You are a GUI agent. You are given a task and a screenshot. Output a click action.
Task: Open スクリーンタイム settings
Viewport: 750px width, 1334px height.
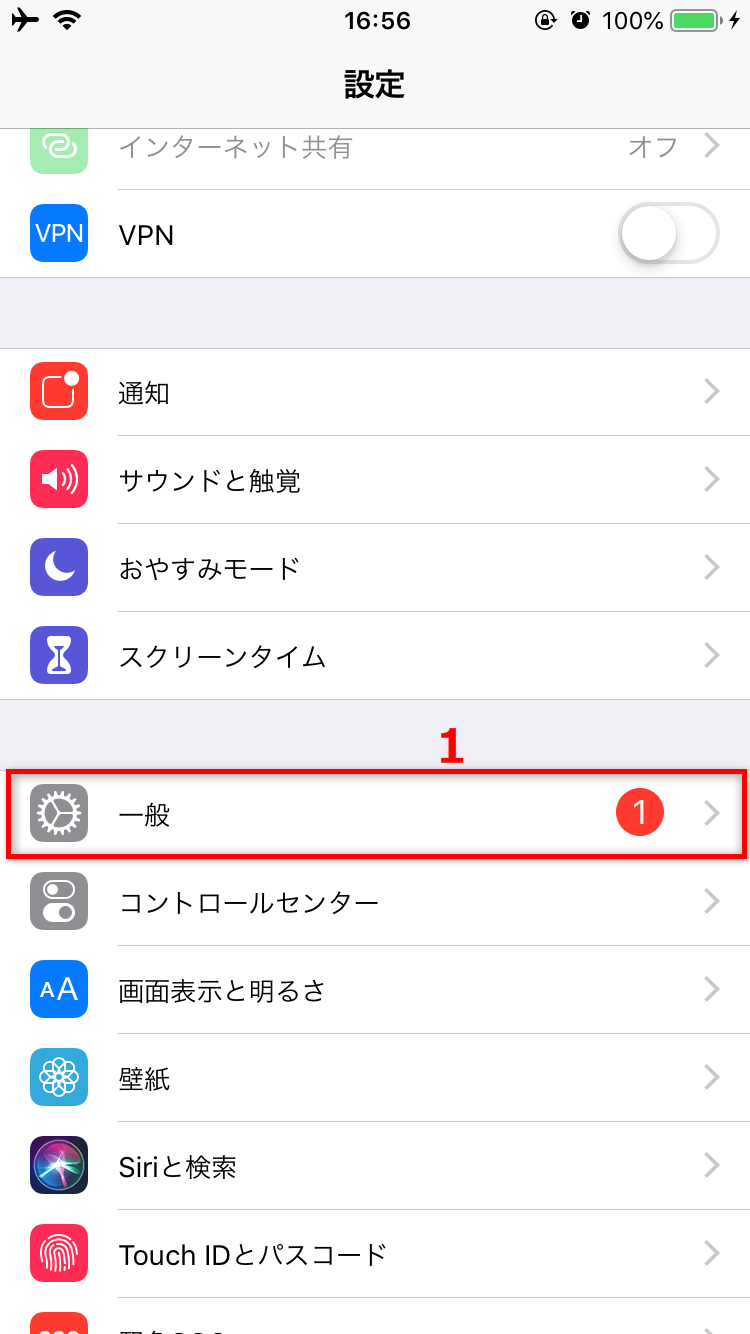pyautogui.click(x=375, y=657)
